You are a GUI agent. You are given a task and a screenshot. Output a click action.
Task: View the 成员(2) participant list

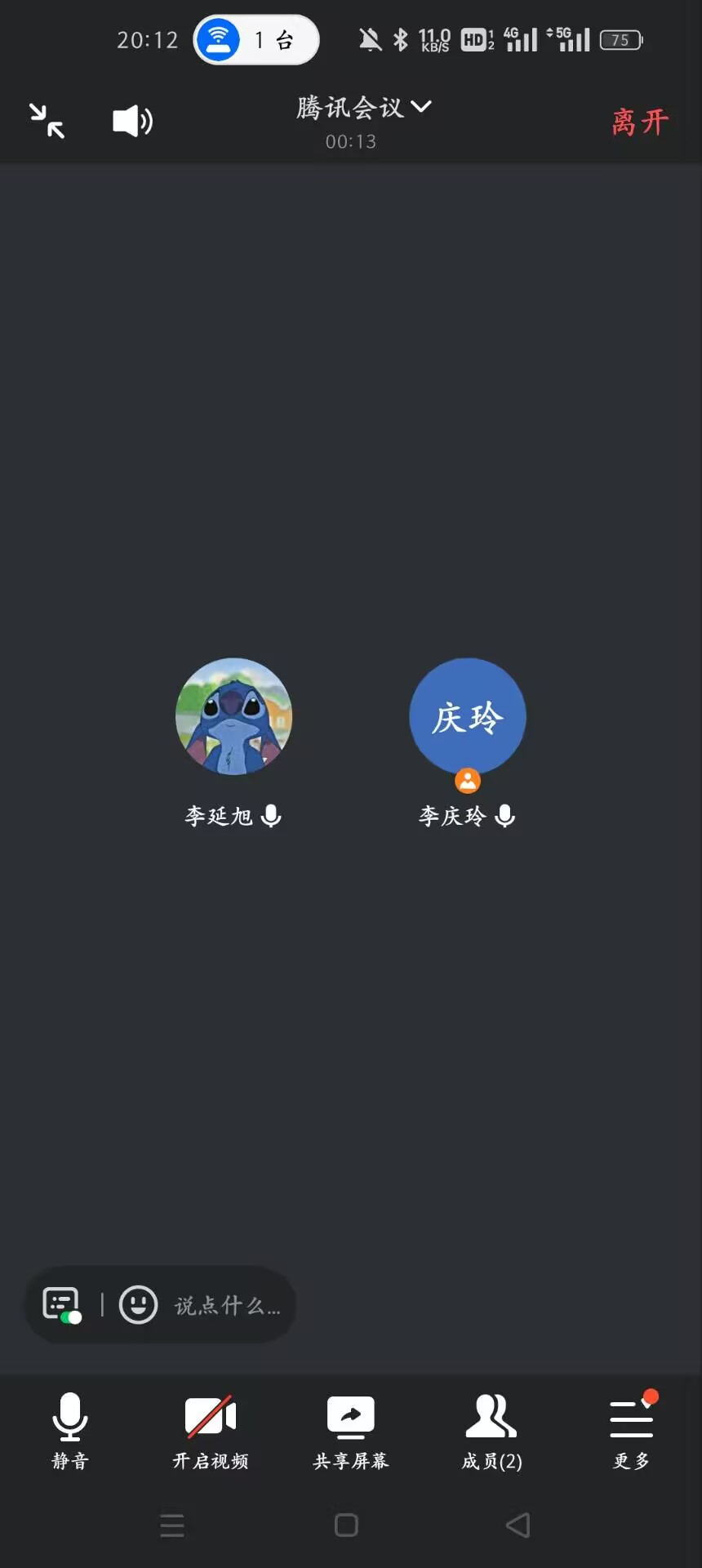(x=491, y=1431)
